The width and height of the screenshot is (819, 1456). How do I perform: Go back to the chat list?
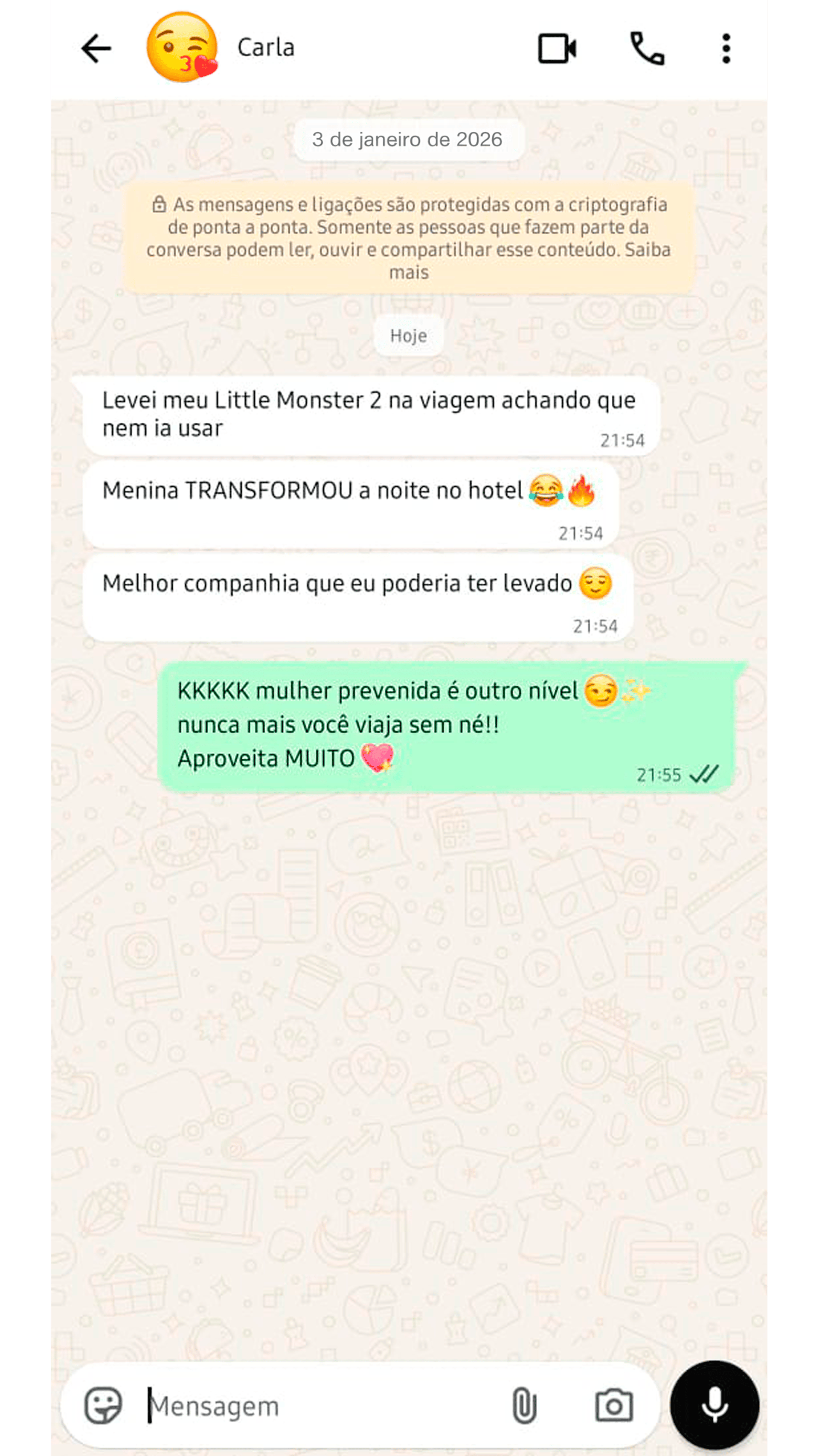click(x=96, y=49)
